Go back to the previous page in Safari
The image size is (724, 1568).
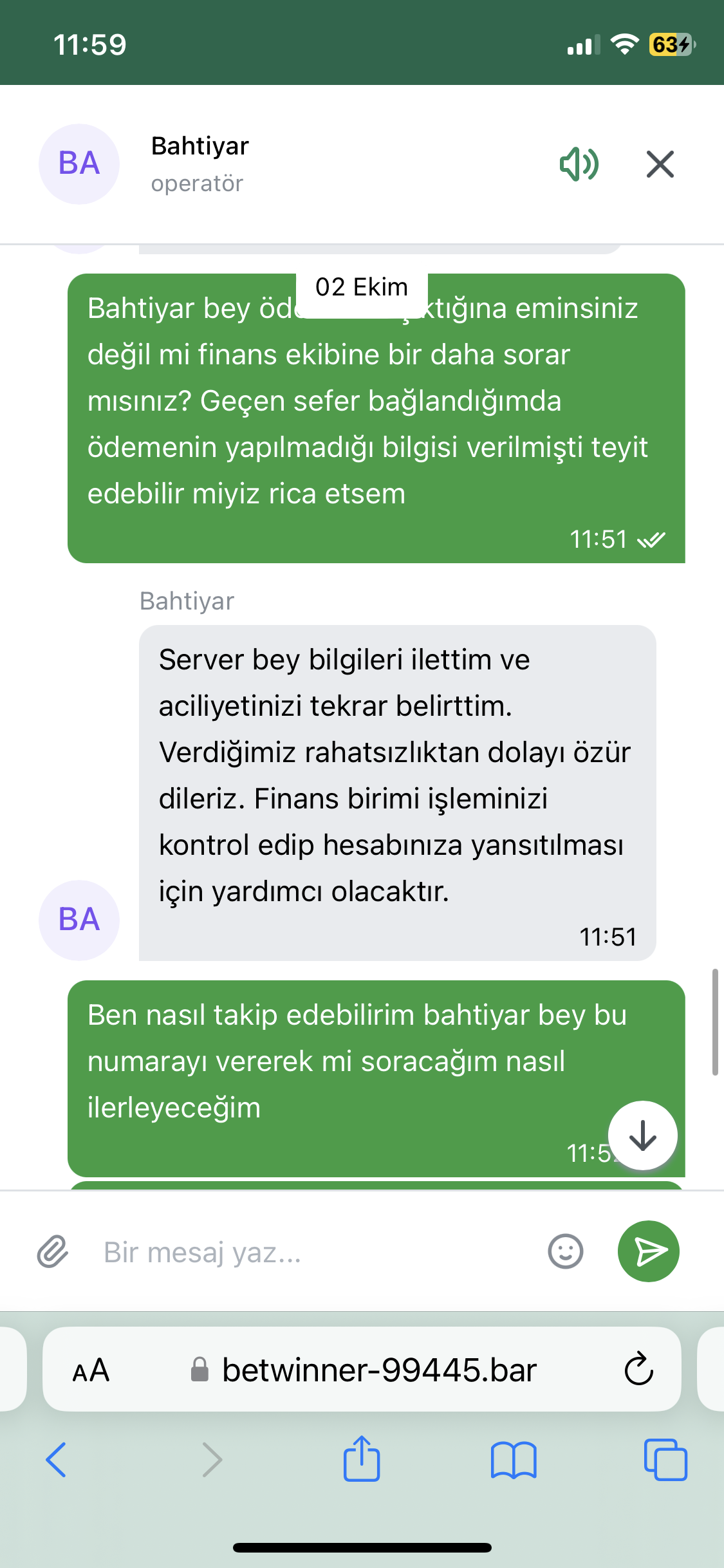click(56, 1459)
